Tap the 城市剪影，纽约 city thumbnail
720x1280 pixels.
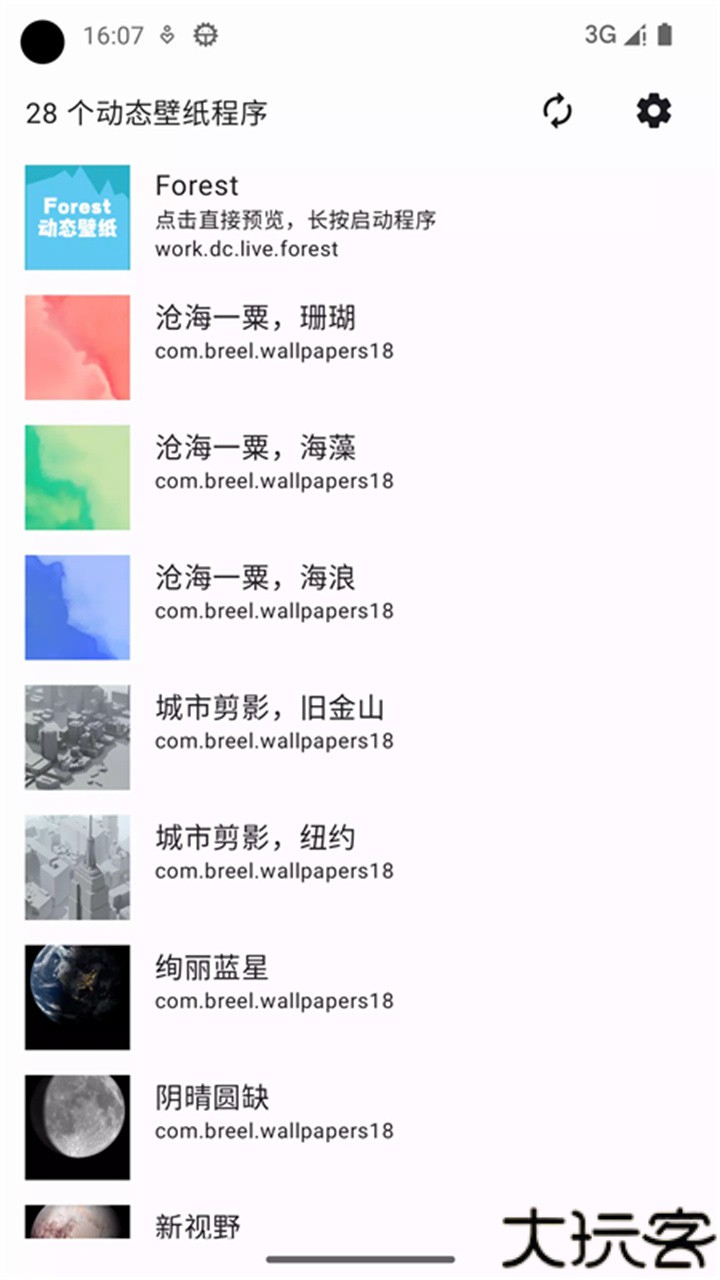pyautogui.click(x=77, y=866)
